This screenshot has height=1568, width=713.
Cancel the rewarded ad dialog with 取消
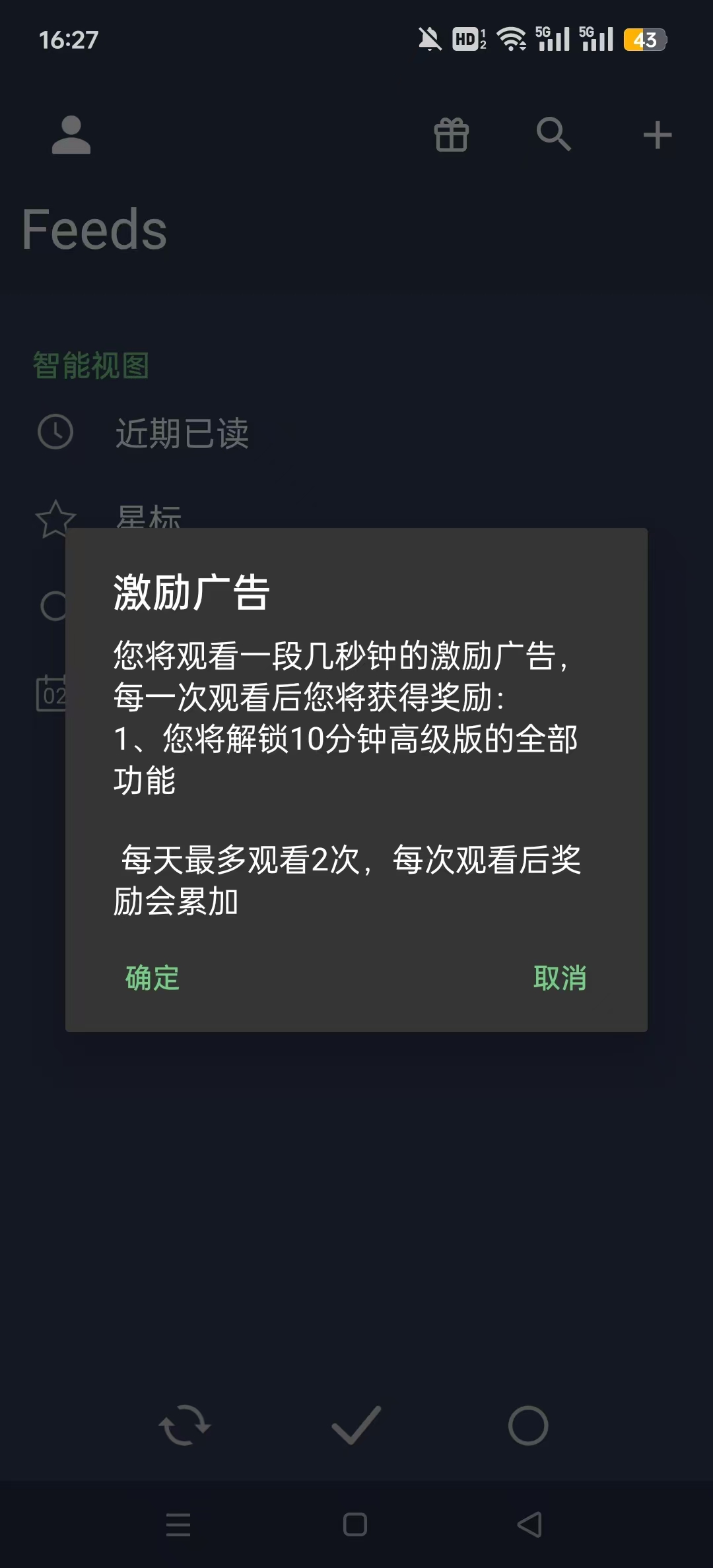click(560, 977)
